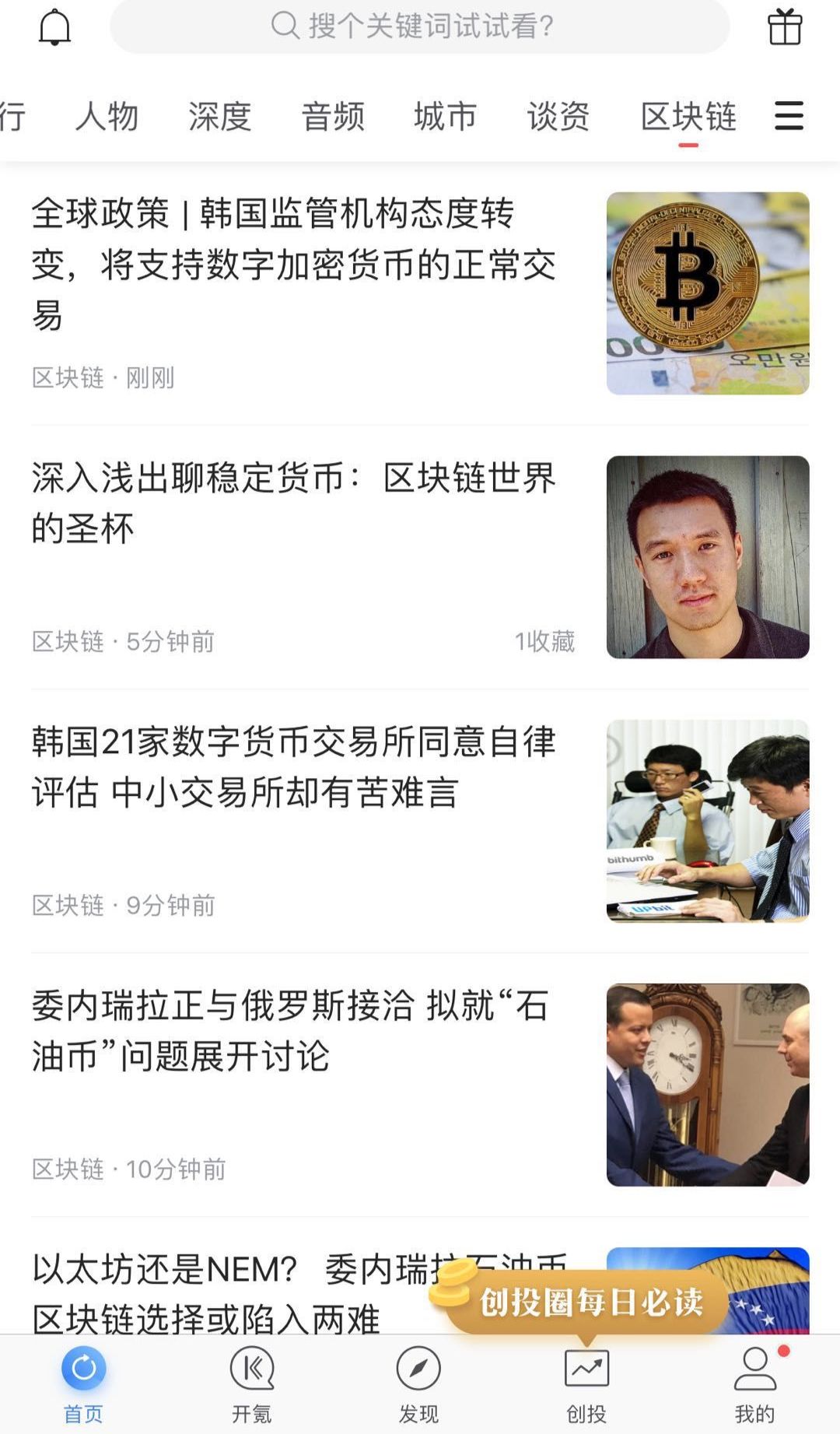
Task: Read 深入浅出聊稳定货币 article
Action: [x=296, y=503]
